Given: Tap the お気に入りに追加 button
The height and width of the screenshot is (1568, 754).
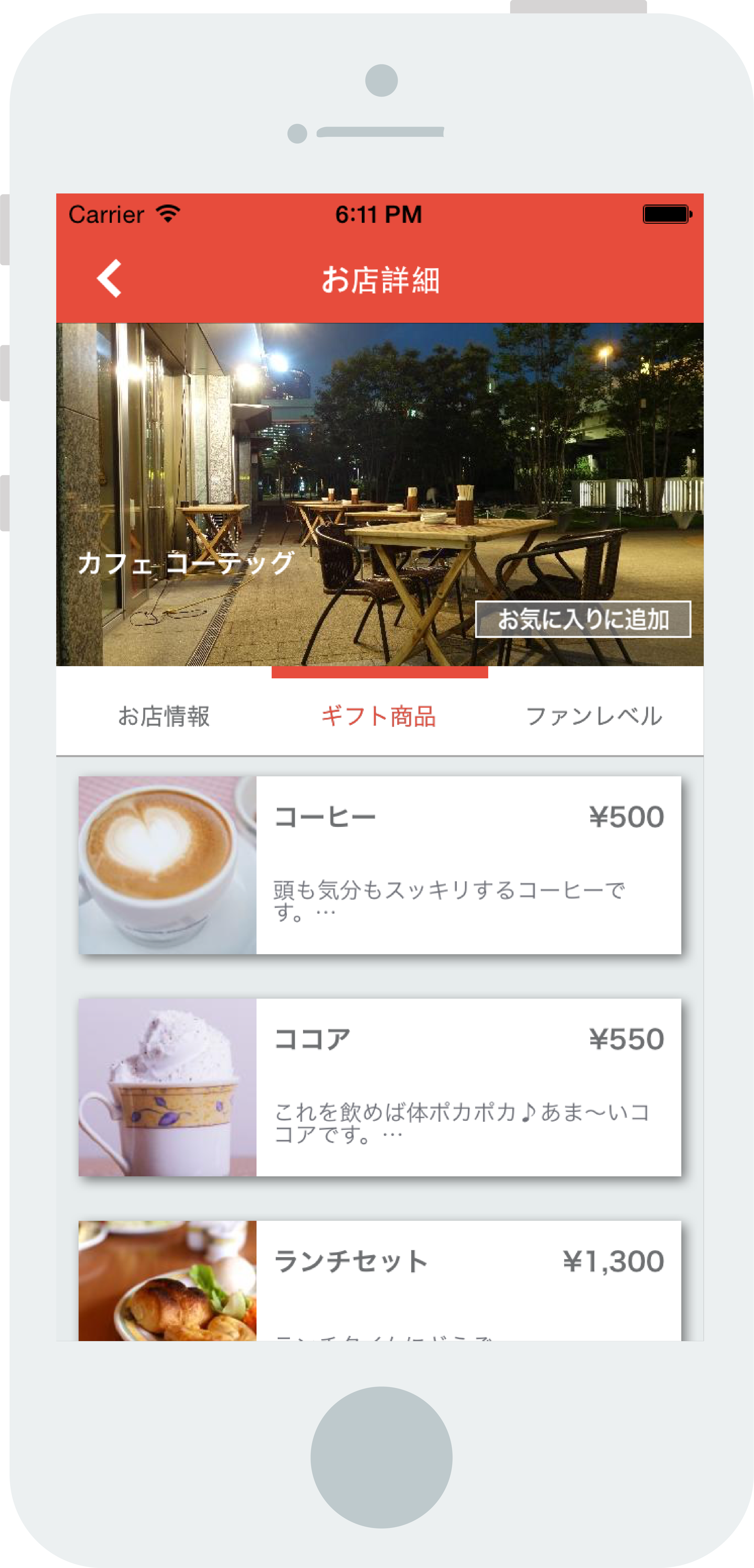Looking at the screenshot, I should point(583,619).
